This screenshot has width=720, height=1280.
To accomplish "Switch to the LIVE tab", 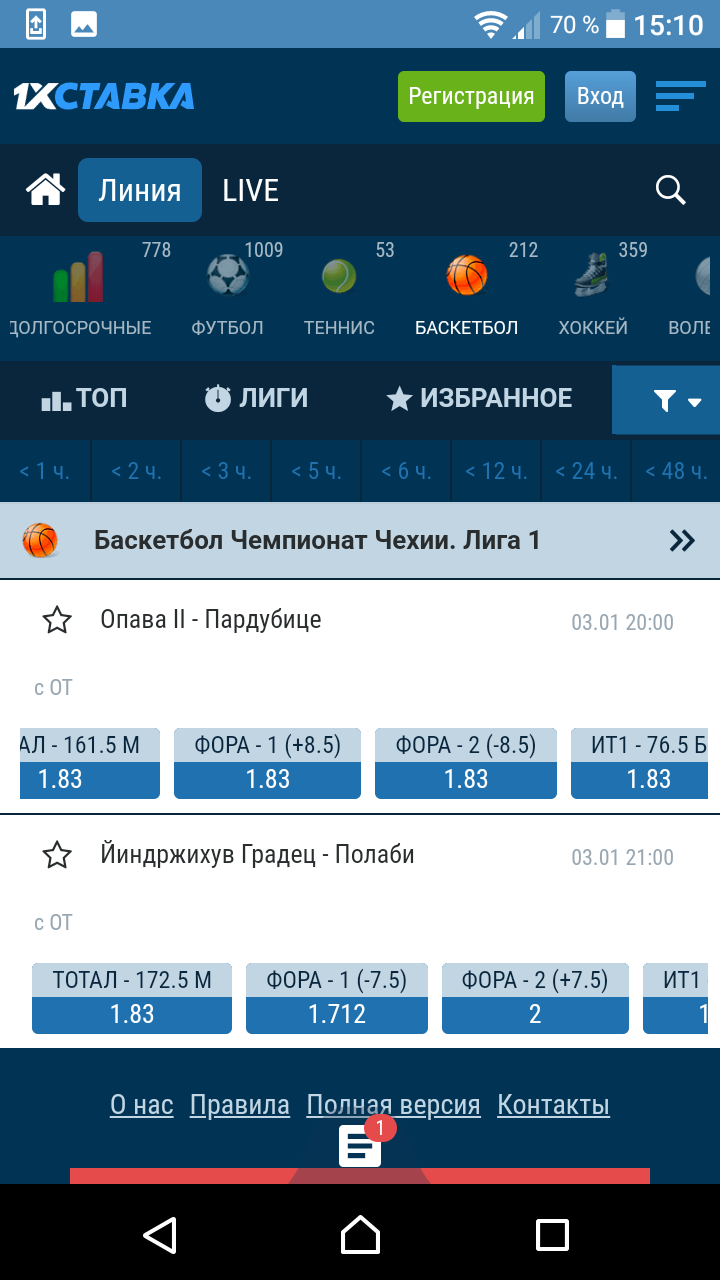I will pos(250,191).
